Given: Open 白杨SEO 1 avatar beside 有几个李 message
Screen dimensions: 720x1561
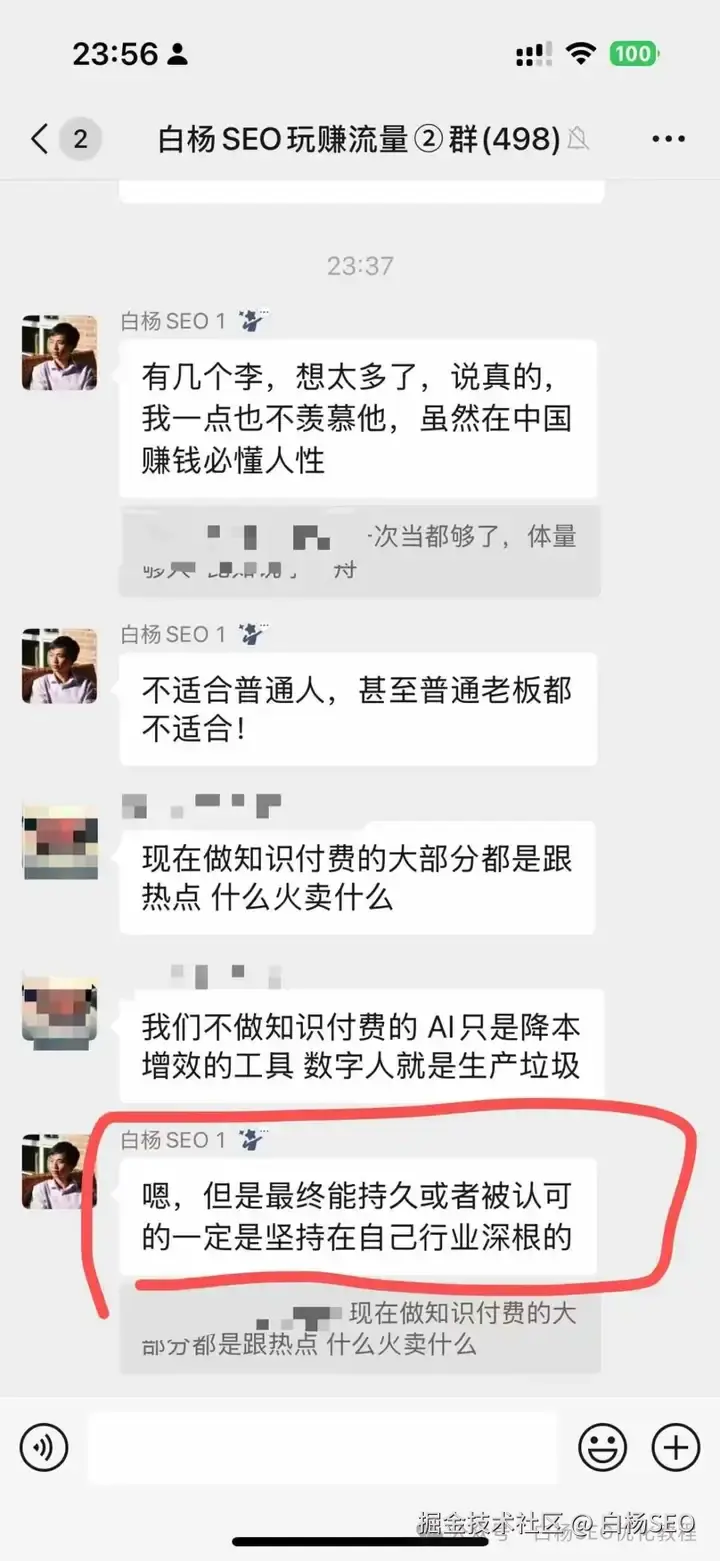Looking at the screenshot, I should click(x=60, y=353).
